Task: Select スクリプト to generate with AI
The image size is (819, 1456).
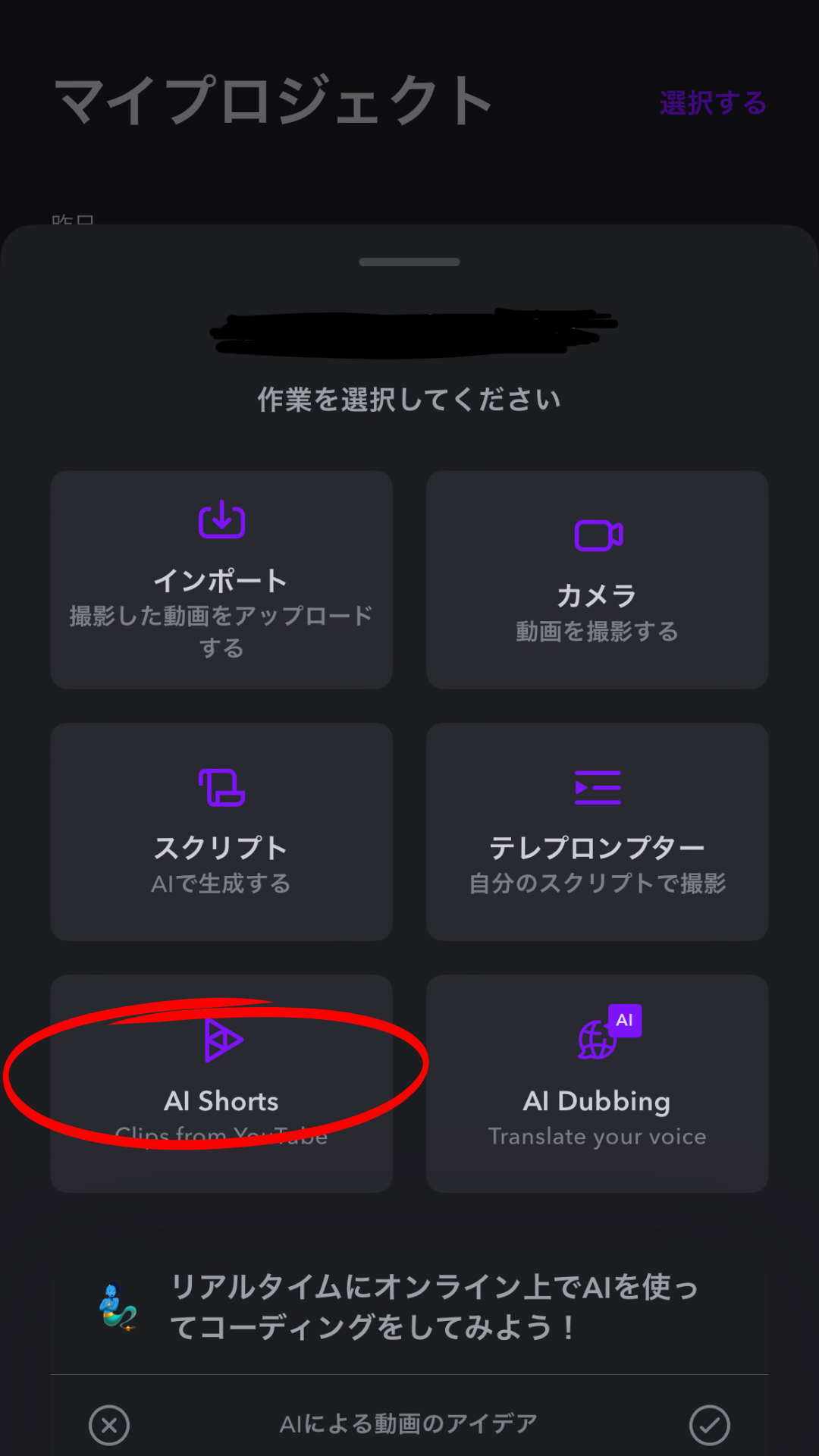Action: (221, 831)
